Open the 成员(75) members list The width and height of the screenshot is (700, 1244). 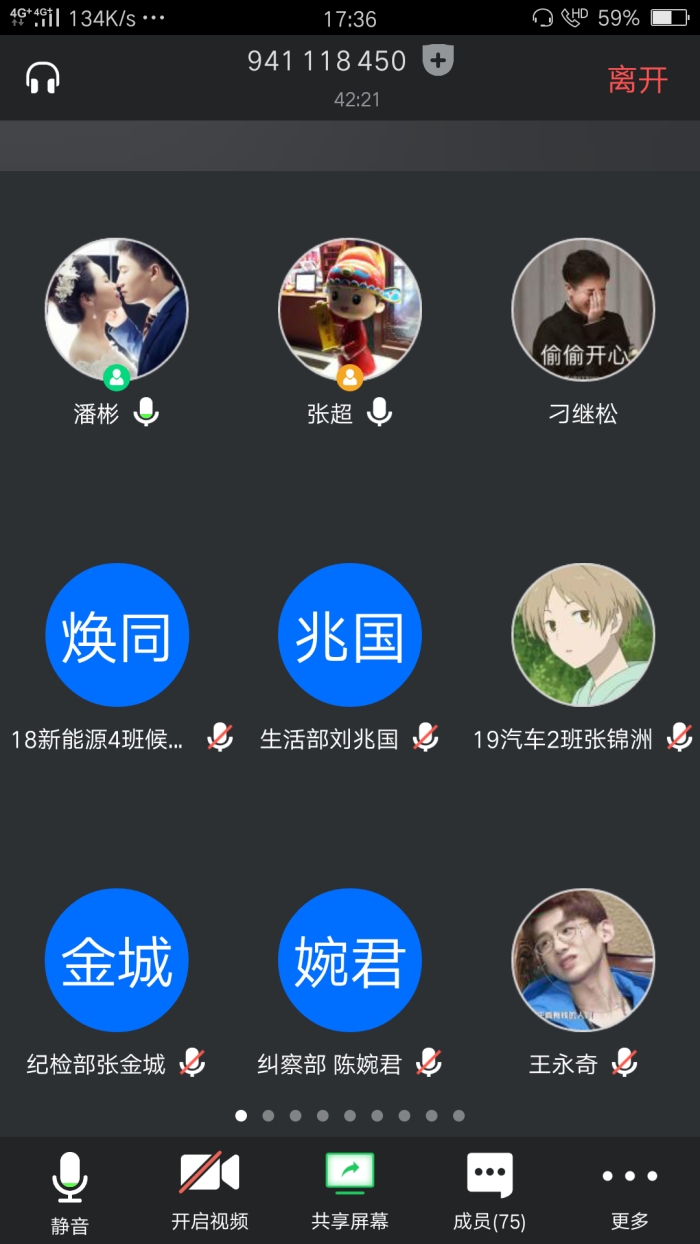[x=489, y=1192]
